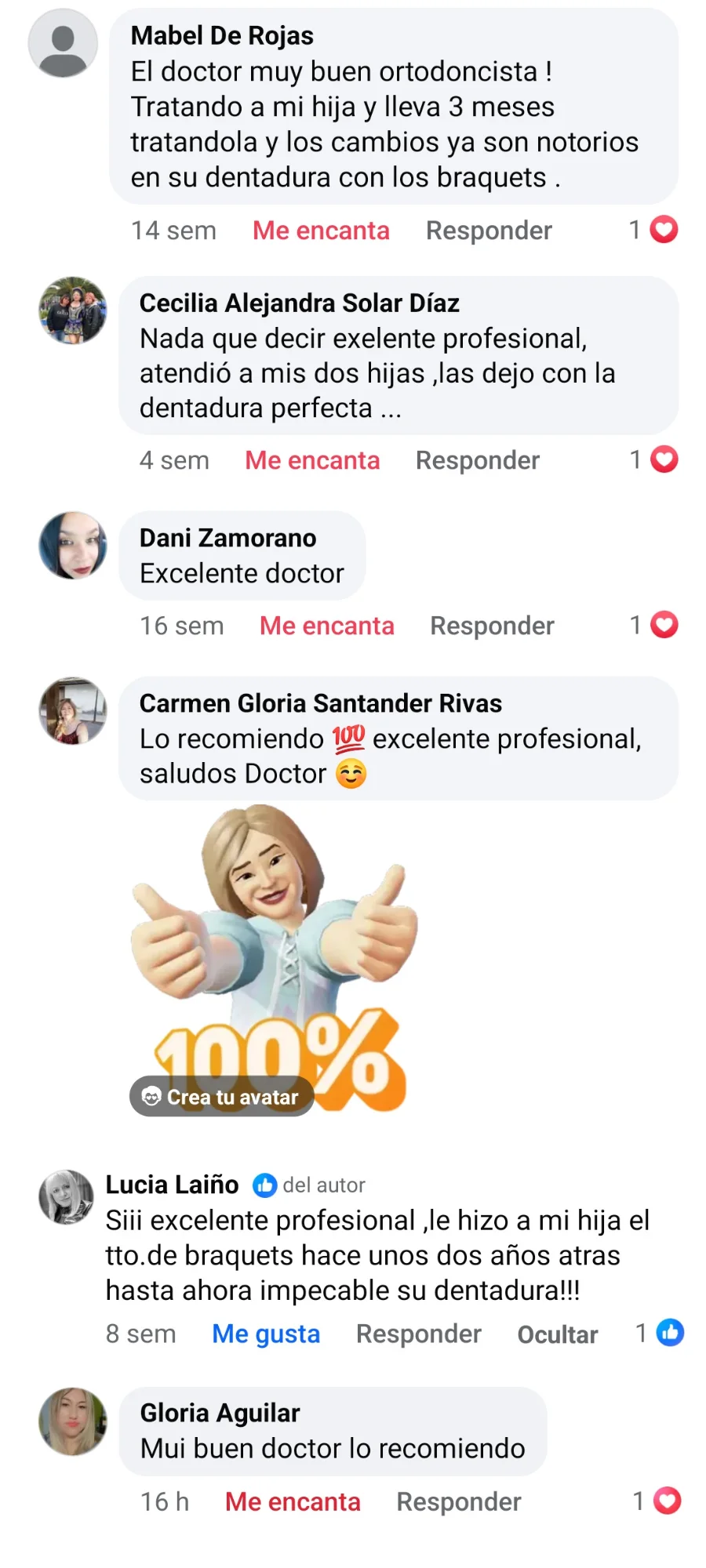Tap Me encanta under Gloria Aguilar's comment
706x1568 pixels.
pos(293,1501)
